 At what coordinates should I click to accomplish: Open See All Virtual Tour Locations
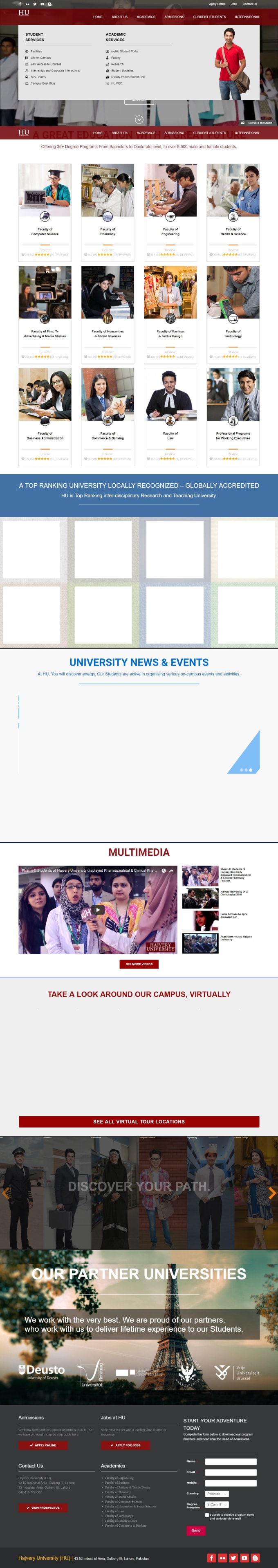pyautogui.click(x=139, y=1121)
